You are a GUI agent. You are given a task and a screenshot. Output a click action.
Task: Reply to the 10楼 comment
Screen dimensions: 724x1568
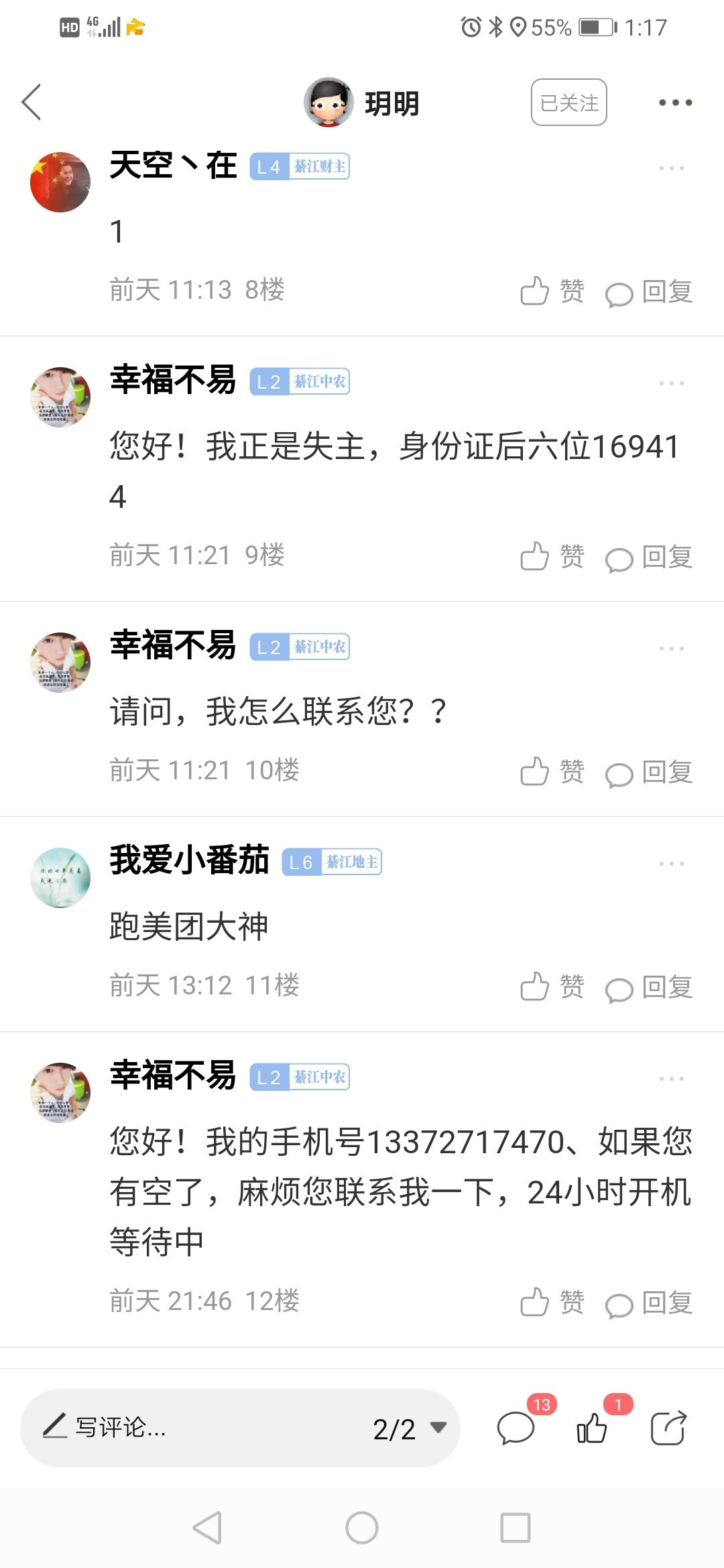click(x=649, y=772)
